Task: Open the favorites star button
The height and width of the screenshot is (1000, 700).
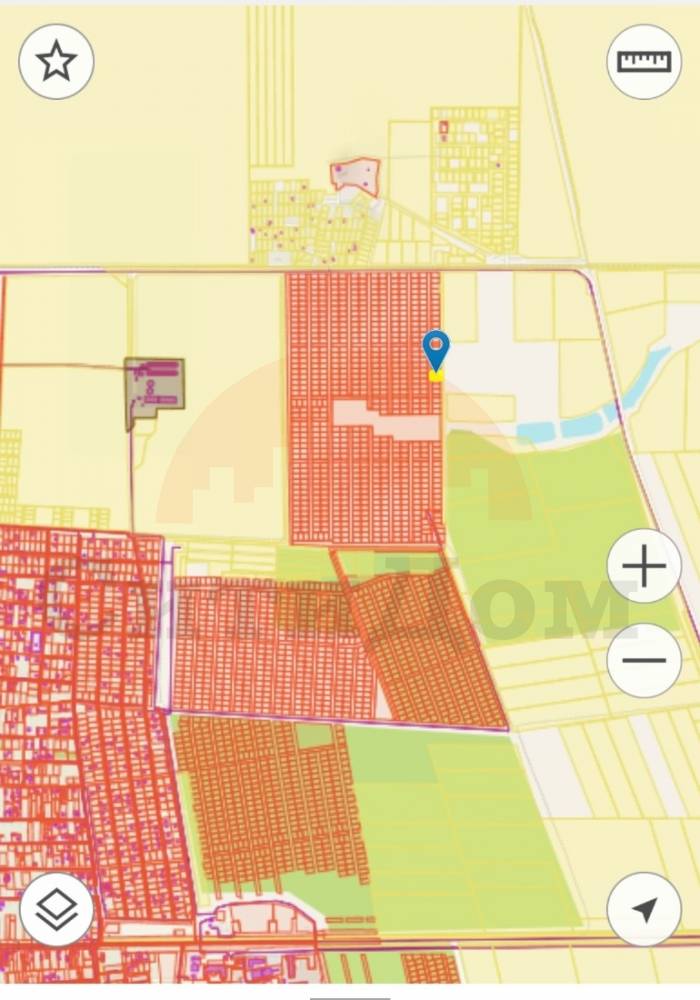Action: click(56, 62)
